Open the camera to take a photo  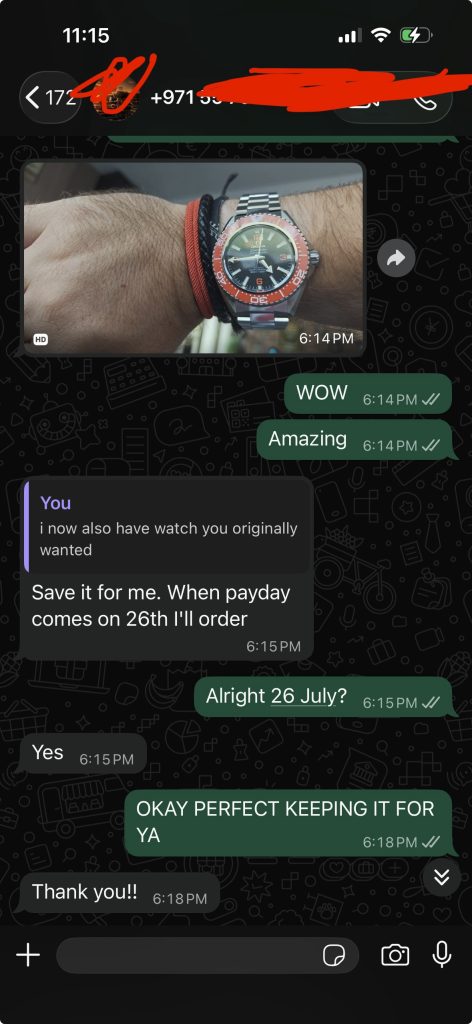[395, 955]
